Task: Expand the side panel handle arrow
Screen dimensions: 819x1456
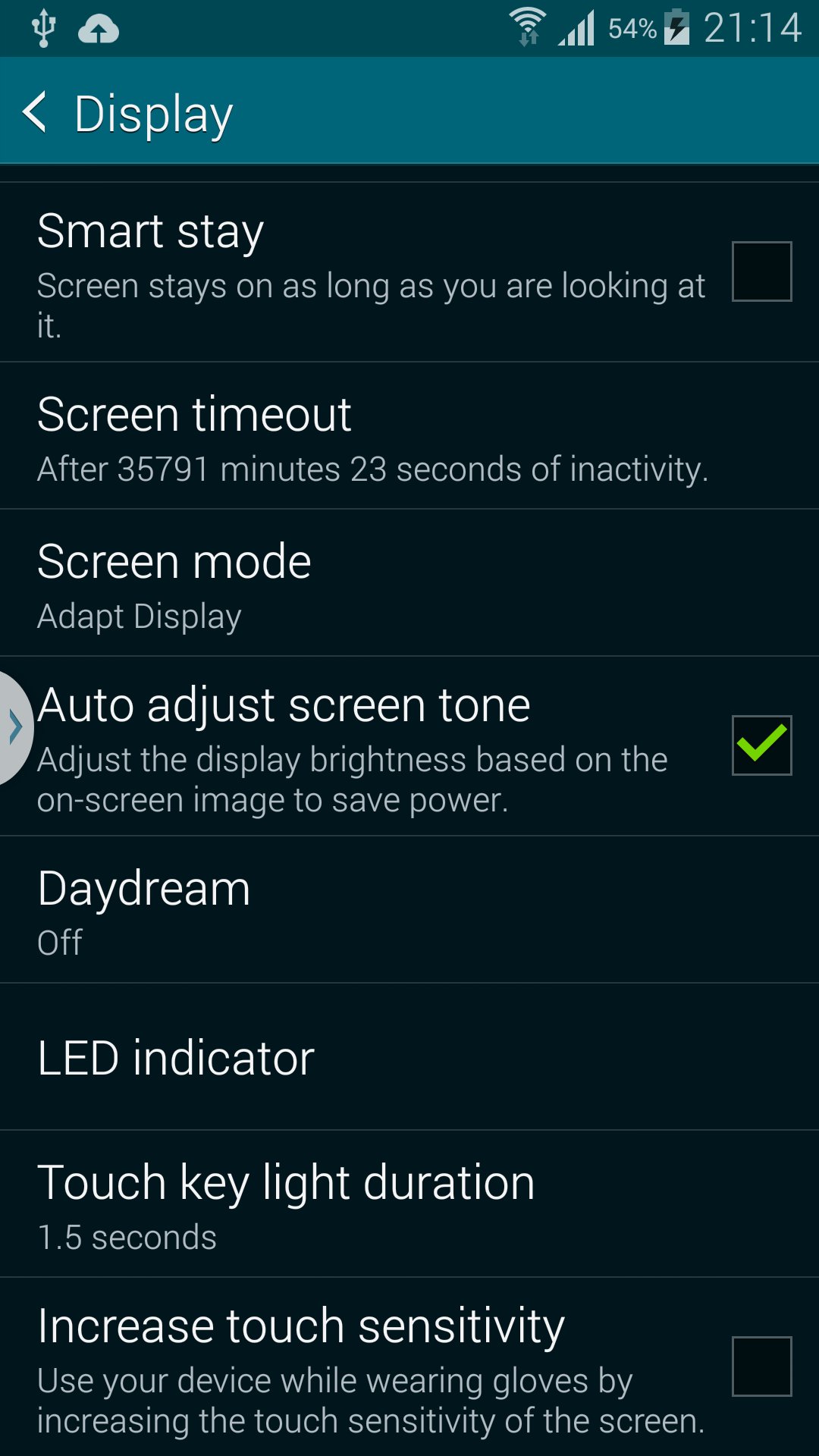Action: pos(14,726)
